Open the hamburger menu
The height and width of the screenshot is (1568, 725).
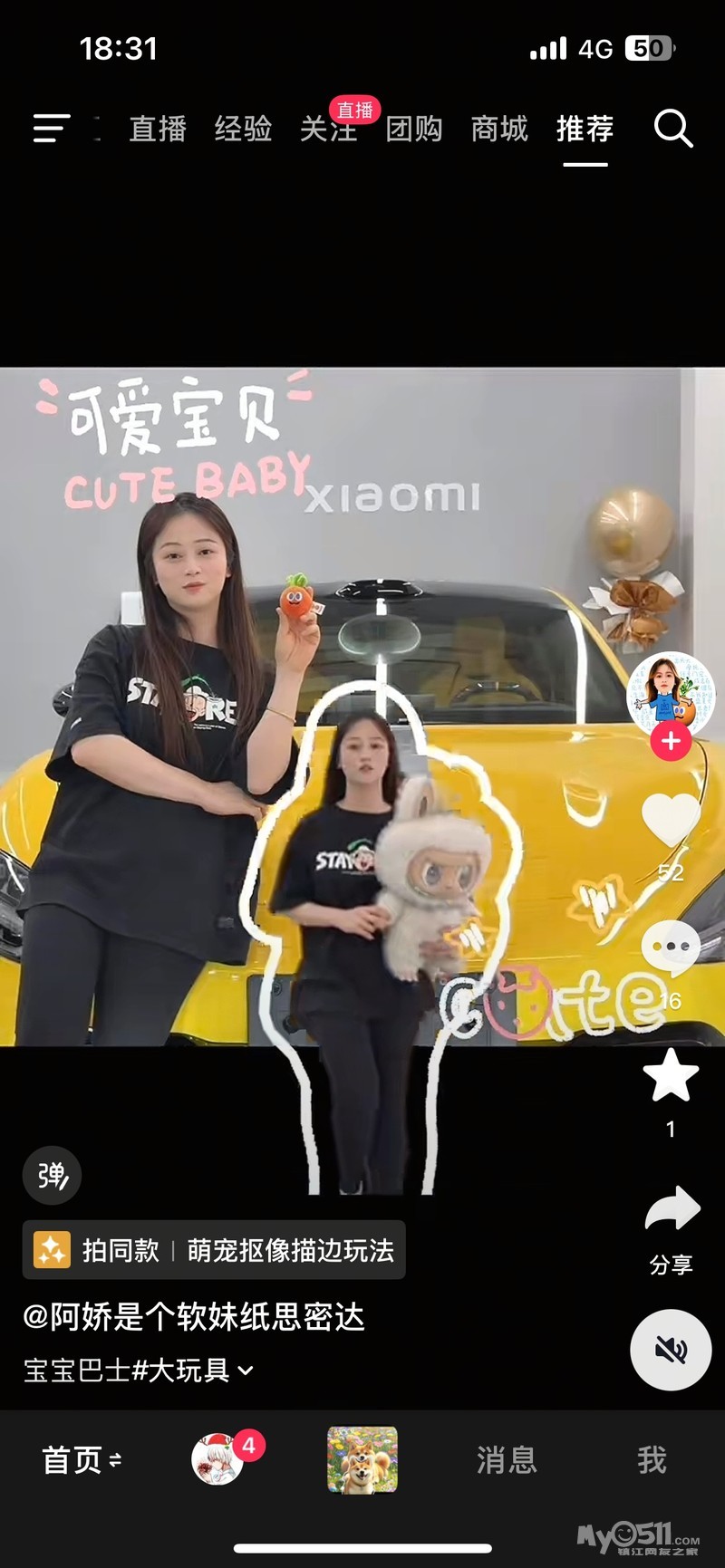coord(52,129)
